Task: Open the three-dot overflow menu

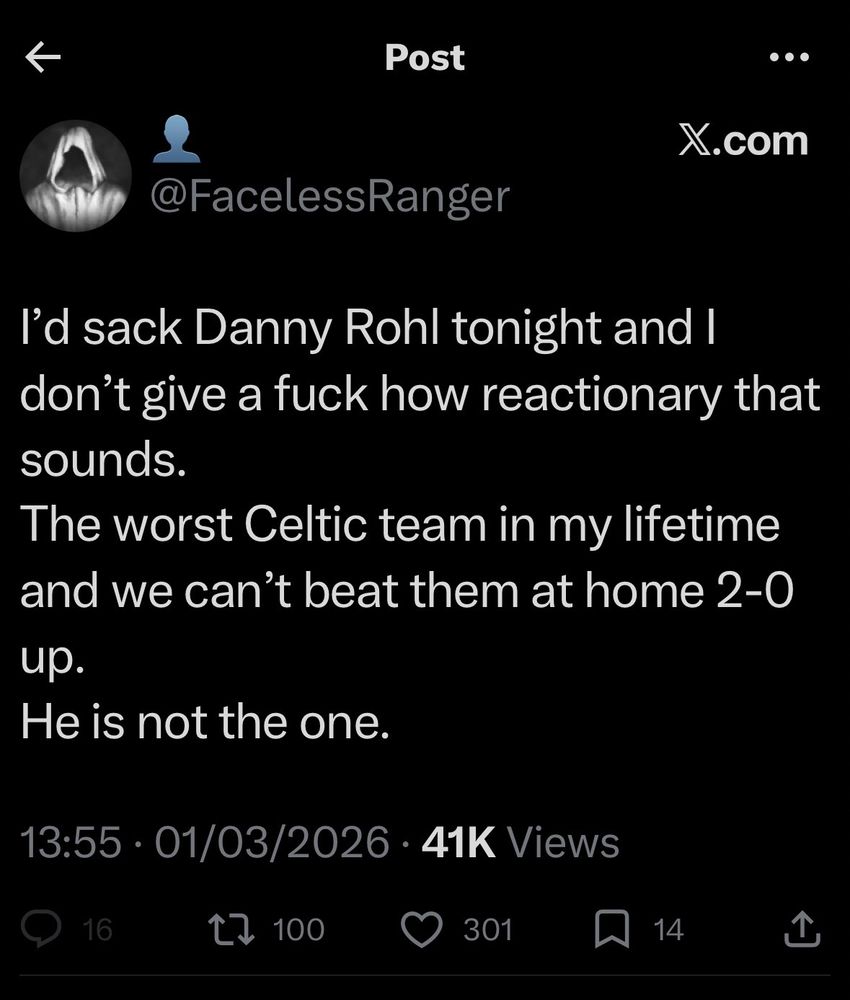Action: (x=790, y=57)
